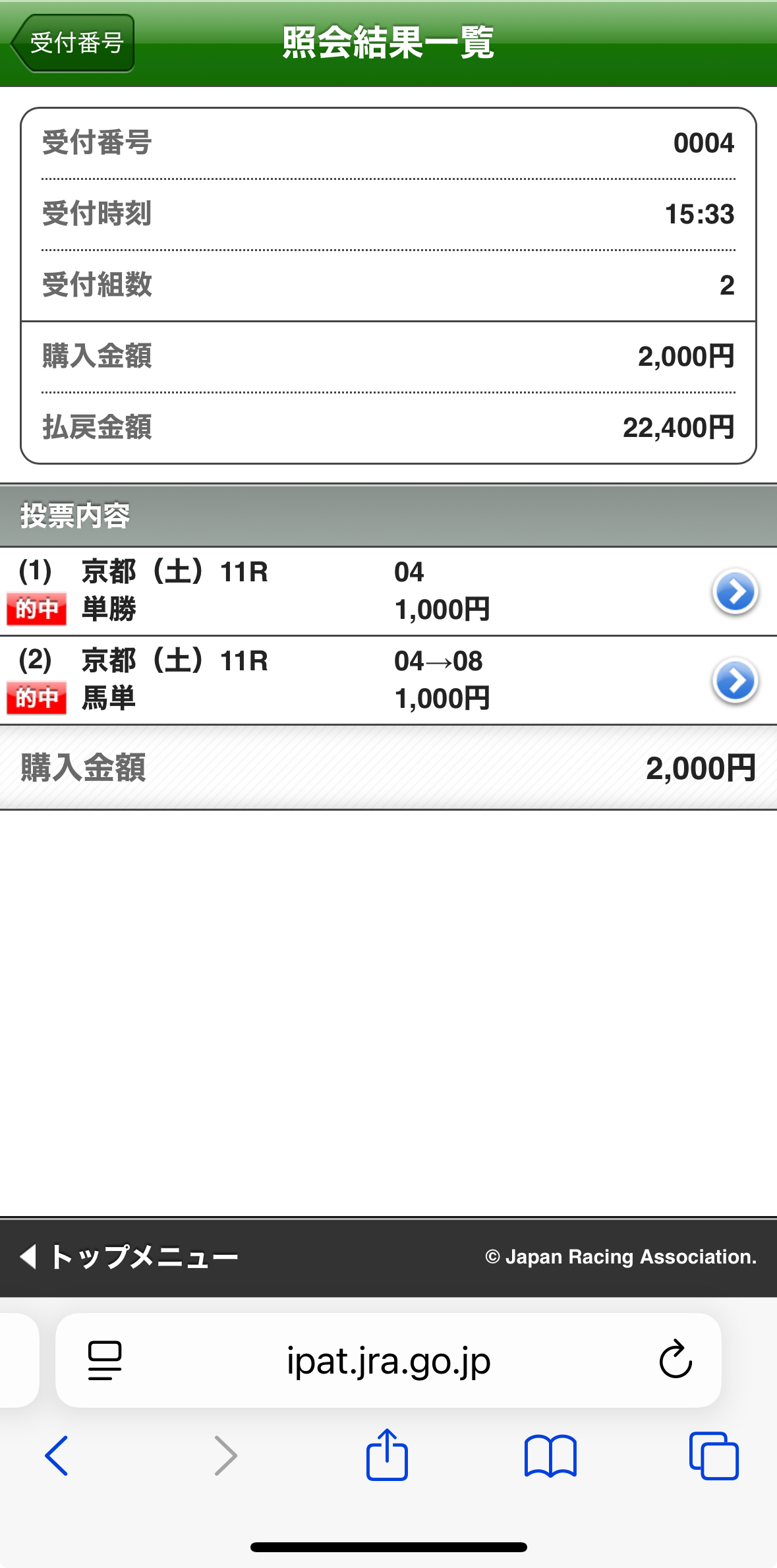777x1568 pixels.
Task: Go back in Safari browser
Action: point(57,1455)
